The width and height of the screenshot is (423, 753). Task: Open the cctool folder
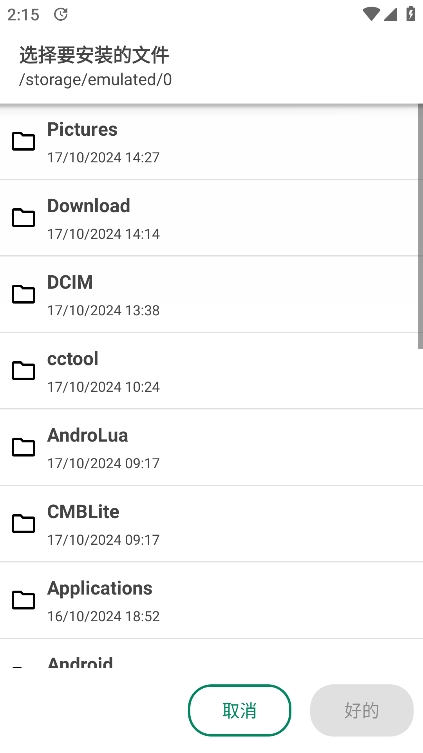click(209, 371)
